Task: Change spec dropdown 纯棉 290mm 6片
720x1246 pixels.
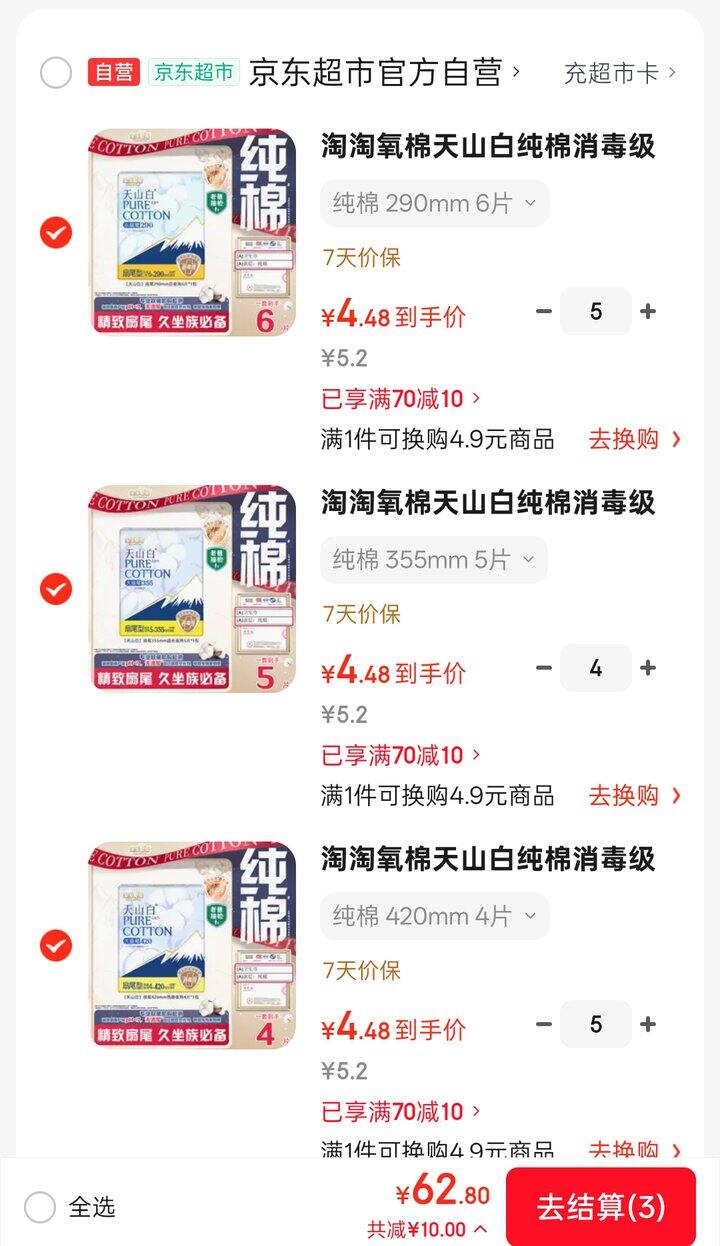Action: point(434,204)
